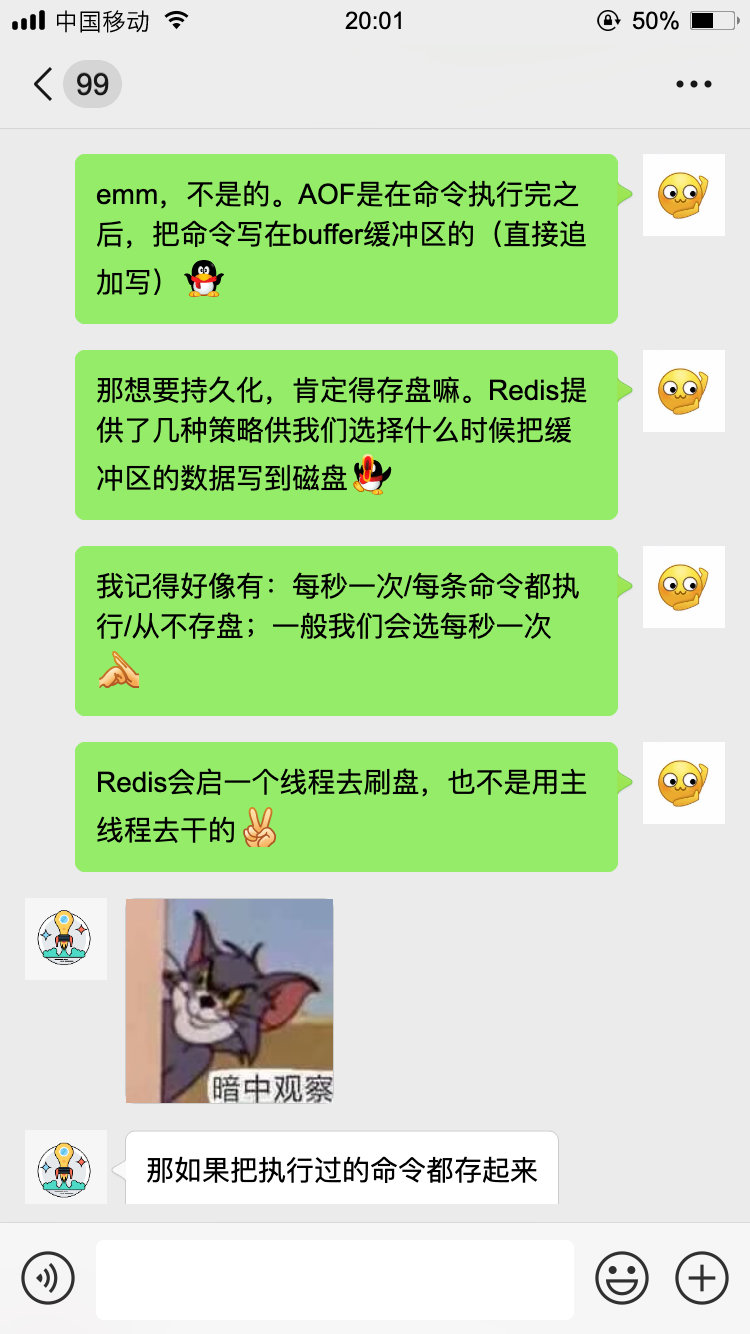
Task: View contact avatar beside the Tom sticker
Action: point(66,938)
